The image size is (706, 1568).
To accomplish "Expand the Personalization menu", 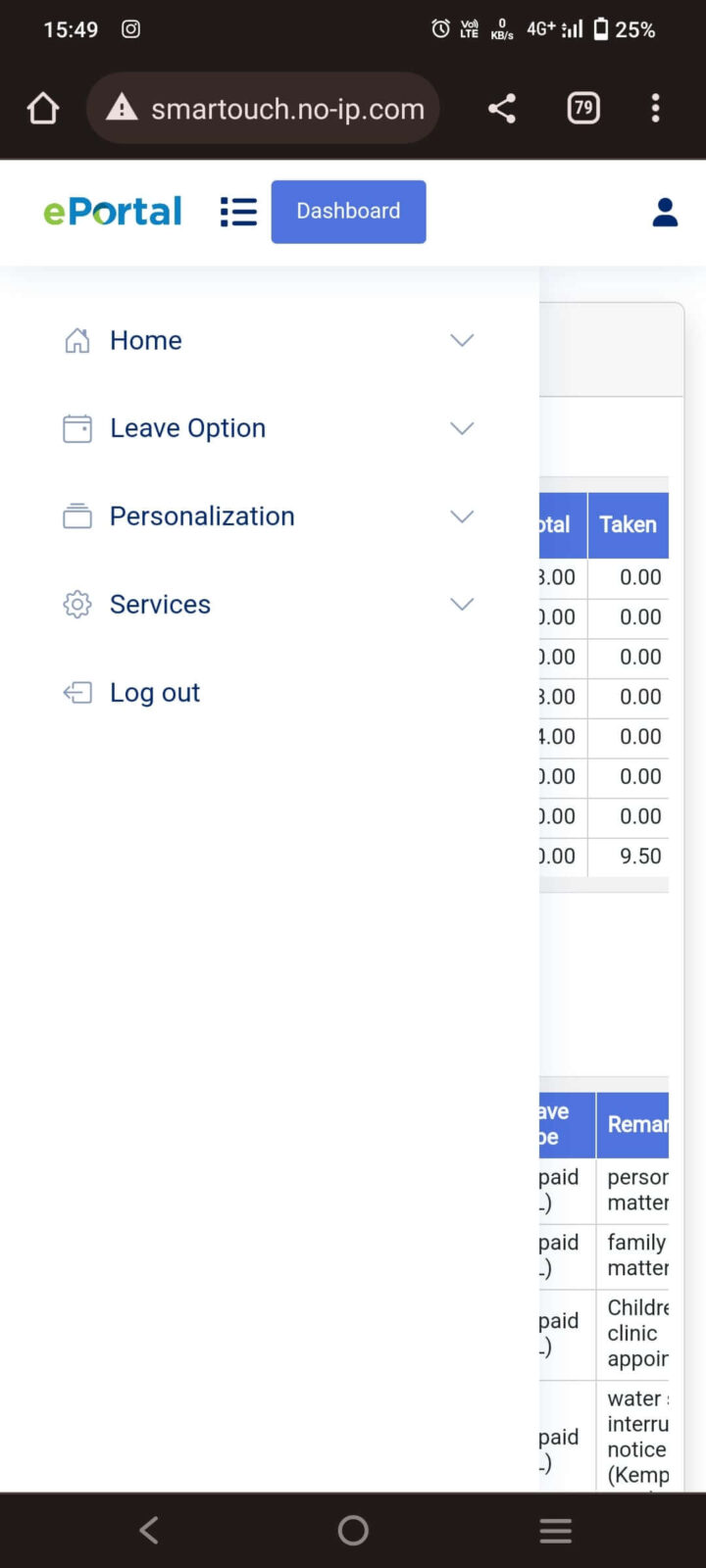I will point(269,516).
